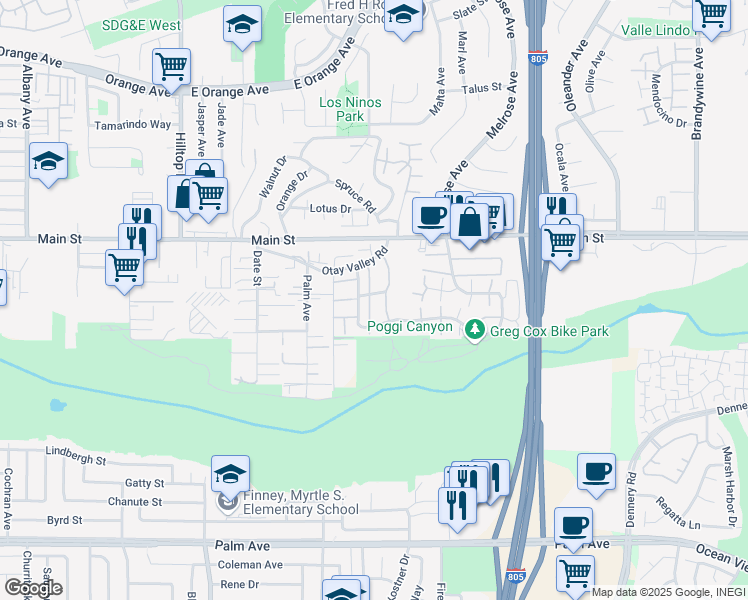Select the school pin below Tamarindo Way
The width and height of the screenshot is (748, 600).
(48, 162)
